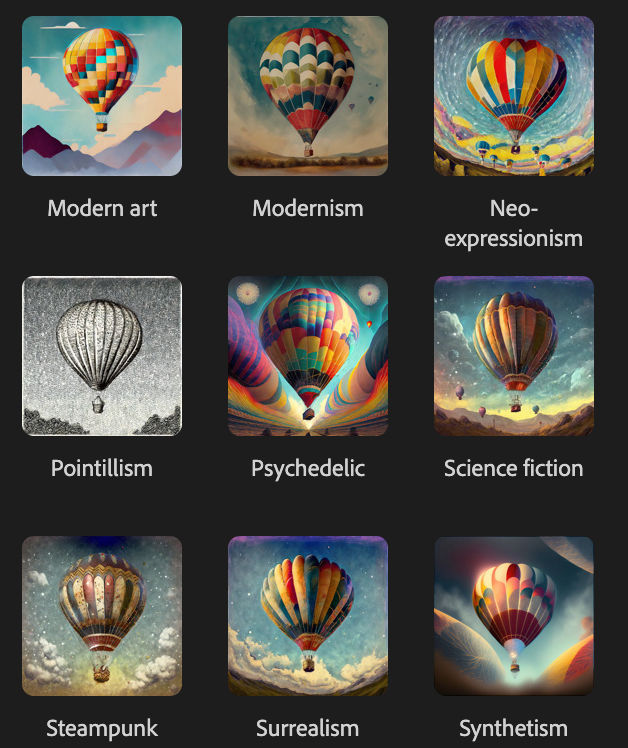Apply the Steampunk style tile
This screenshot has width=628, height=748.
(102, 616)
